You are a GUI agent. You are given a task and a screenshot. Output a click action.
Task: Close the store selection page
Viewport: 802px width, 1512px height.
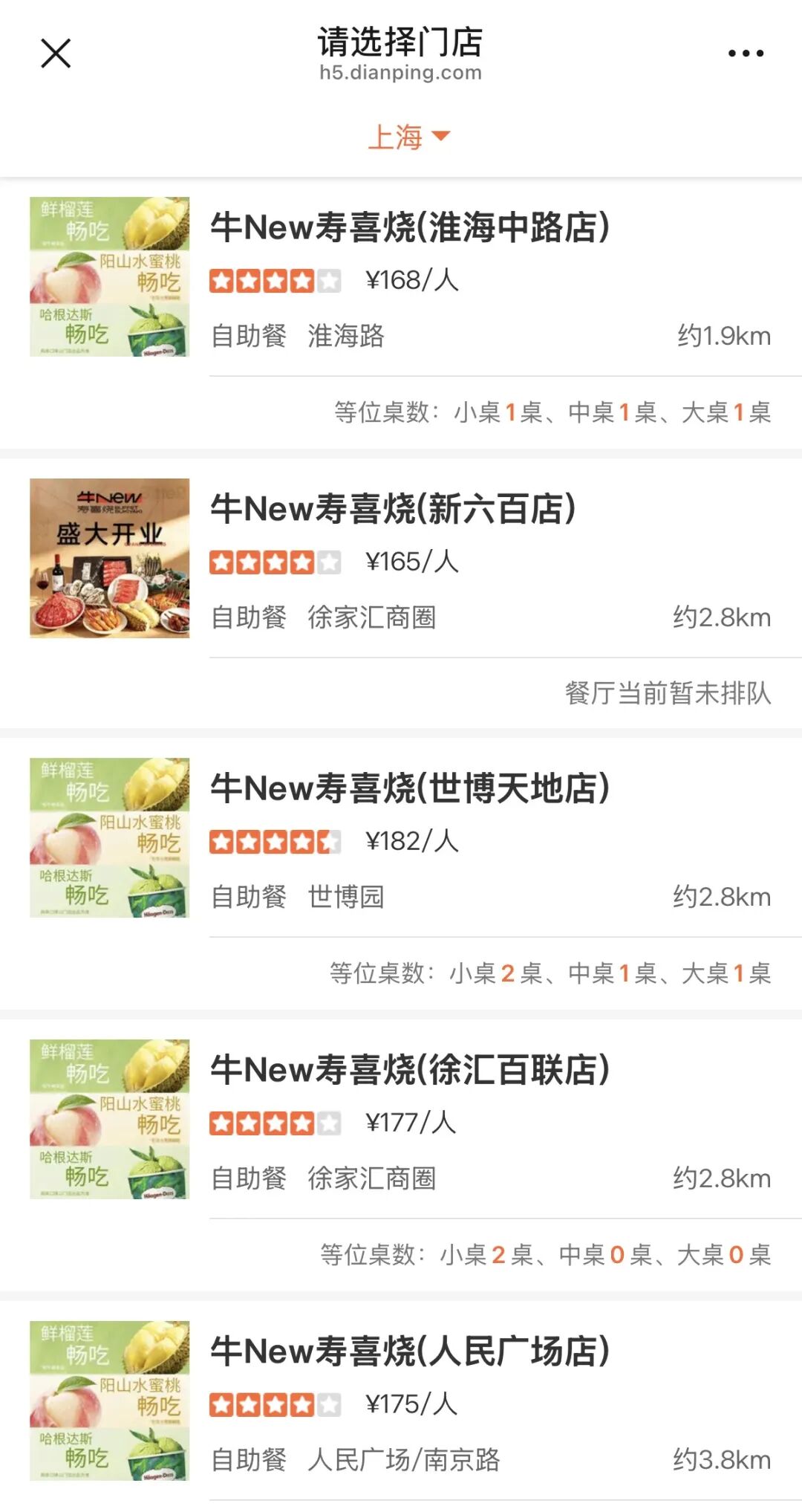[56, 53]
